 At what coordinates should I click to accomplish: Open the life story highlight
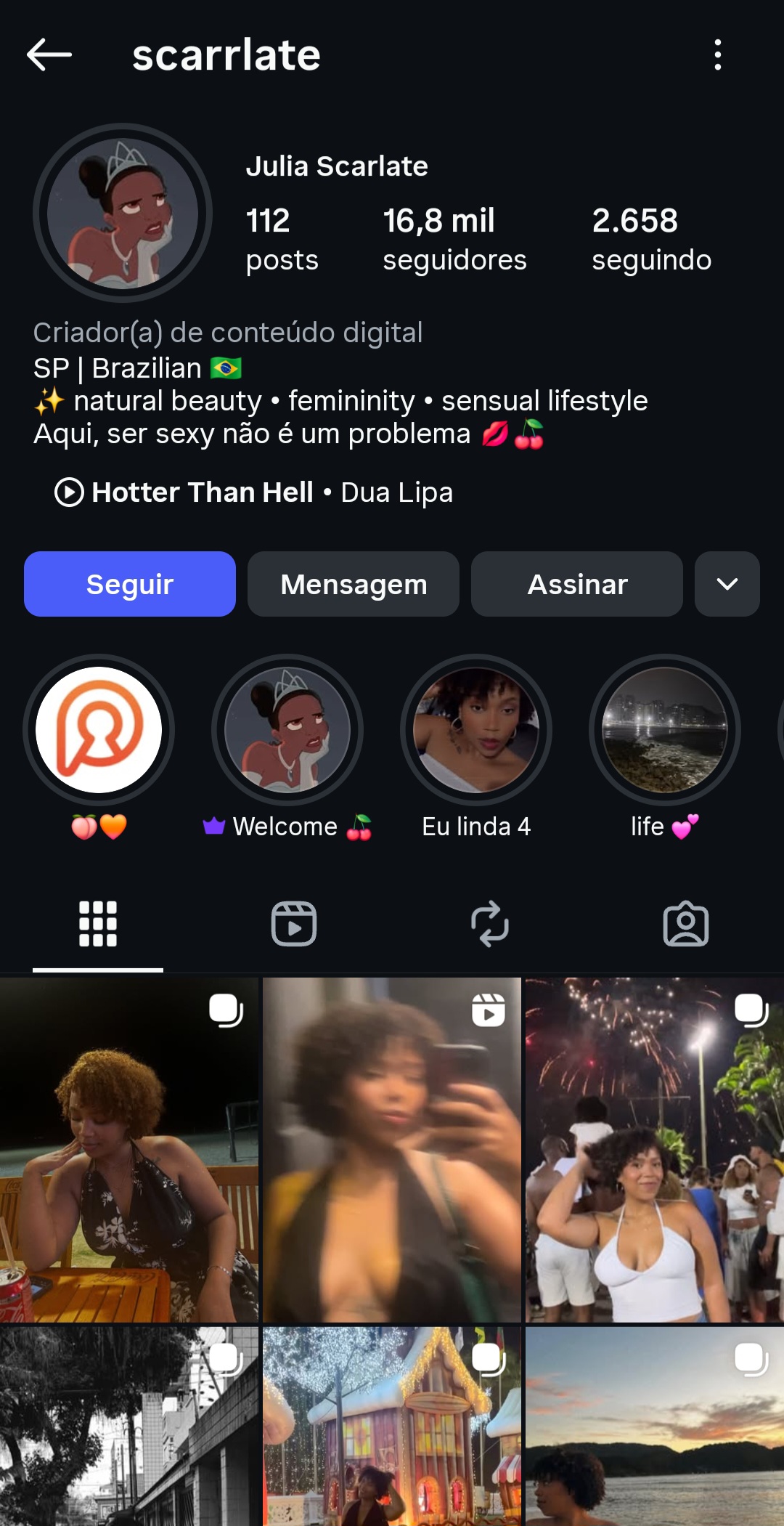click(x=665, y=730)
